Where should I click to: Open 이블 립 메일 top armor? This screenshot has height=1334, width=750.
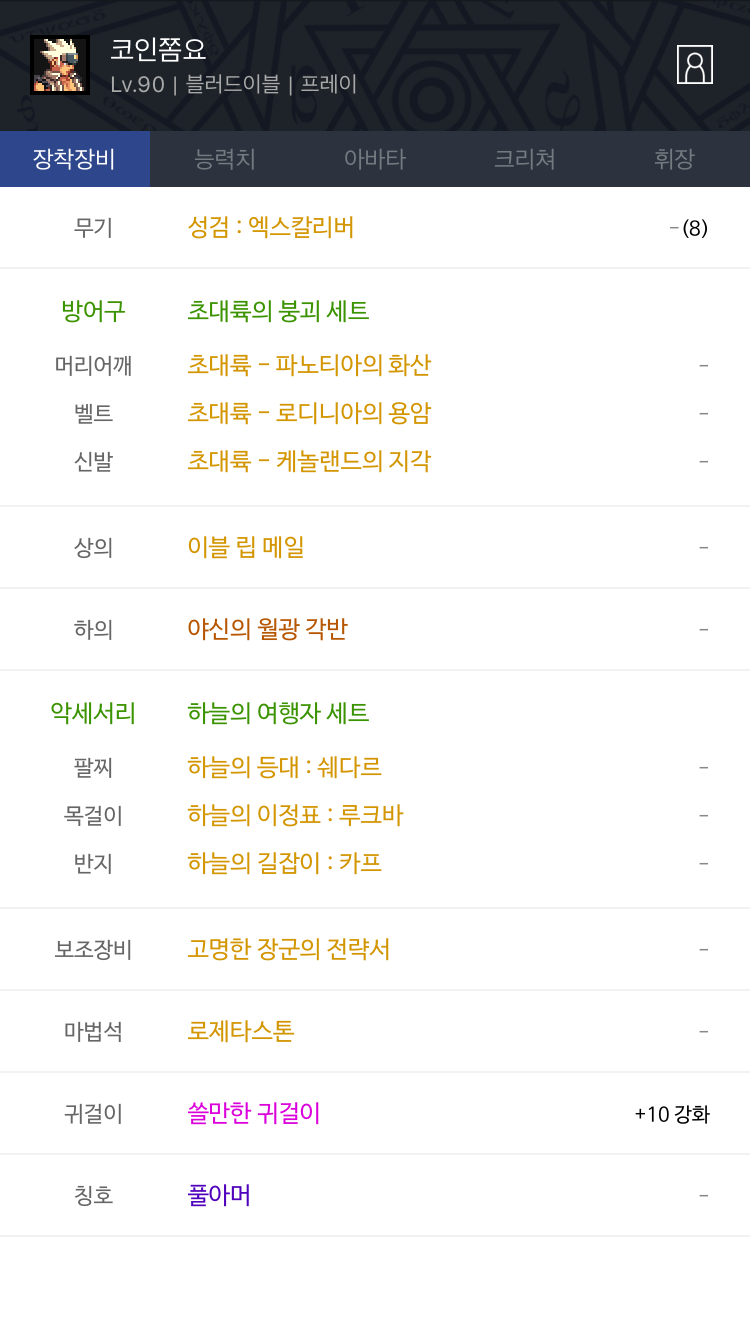coord(246,547)
